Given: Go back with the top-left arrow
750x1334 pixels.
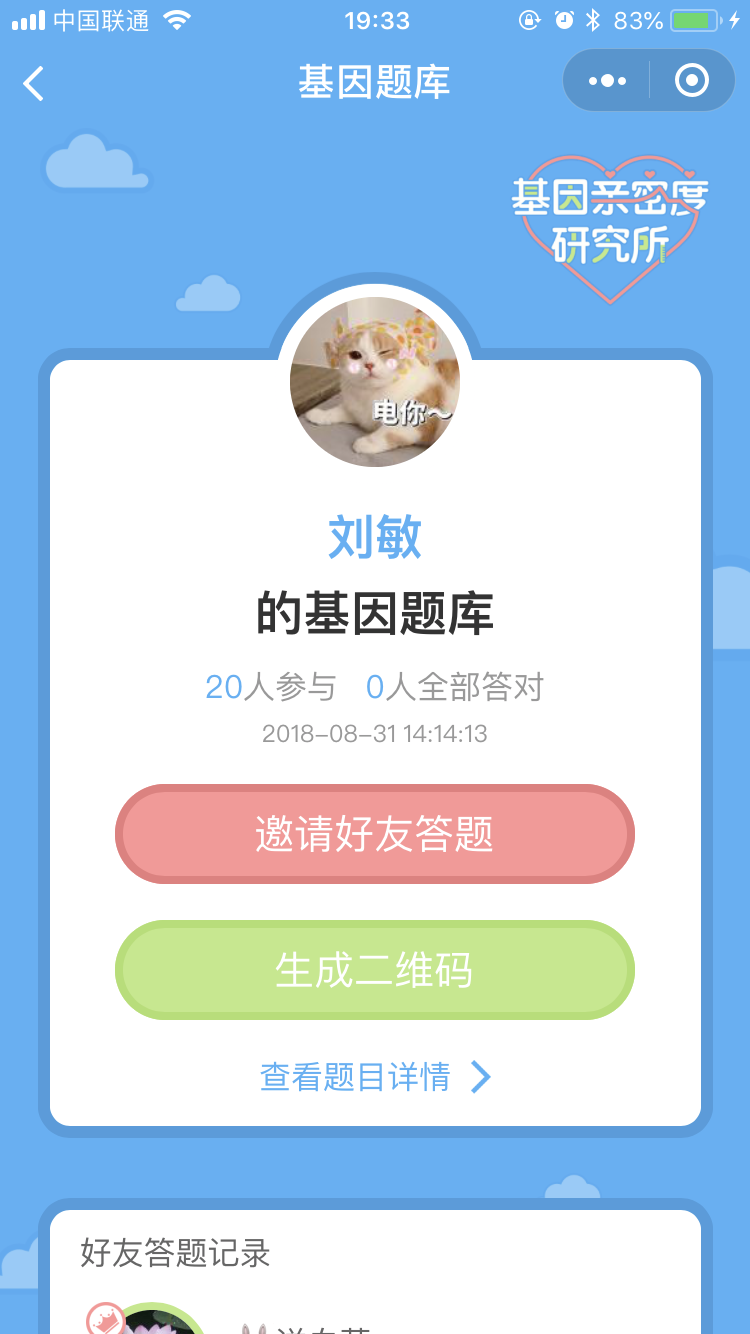Looking at the screenshot, I should (x=34, y=83).
